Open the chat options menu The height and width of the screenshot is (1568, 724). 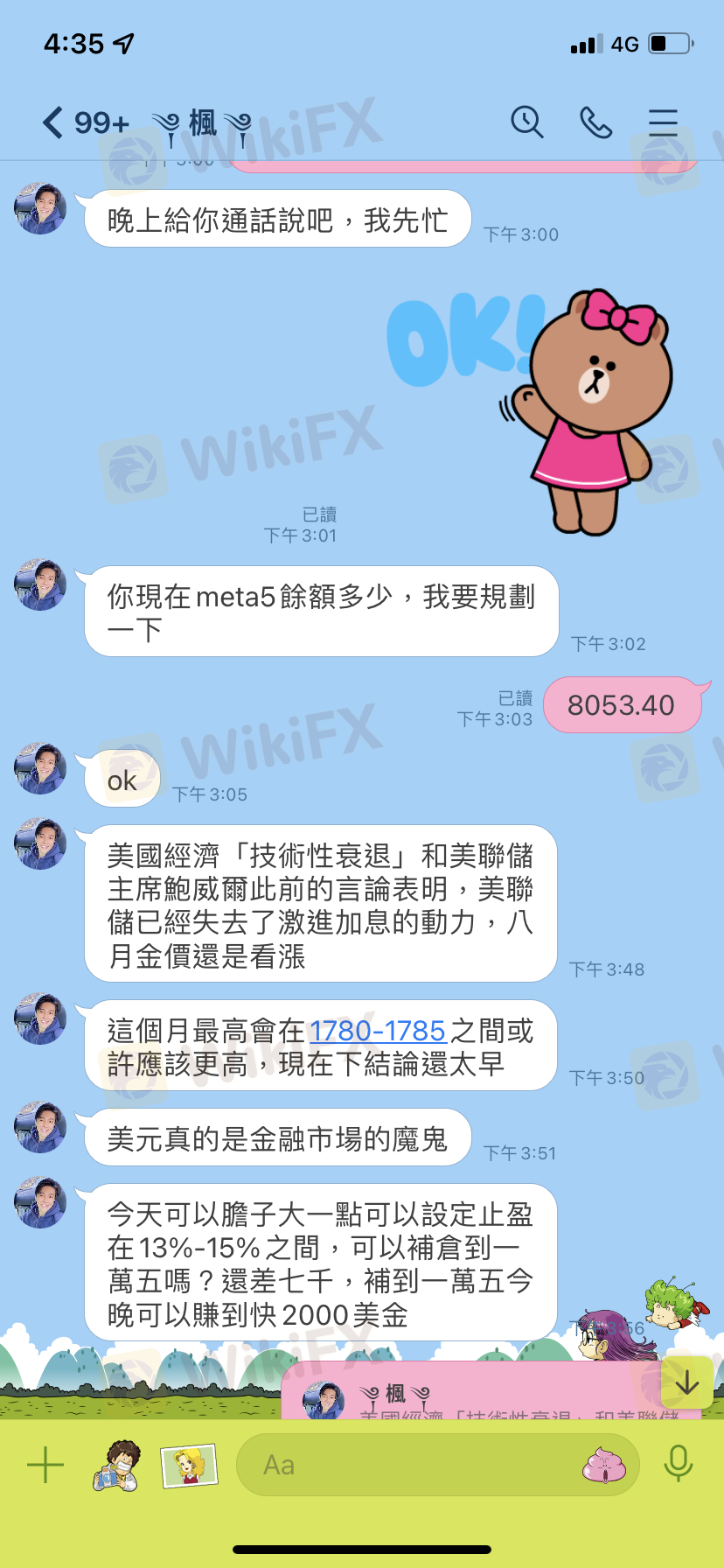[x=663, y=122]
